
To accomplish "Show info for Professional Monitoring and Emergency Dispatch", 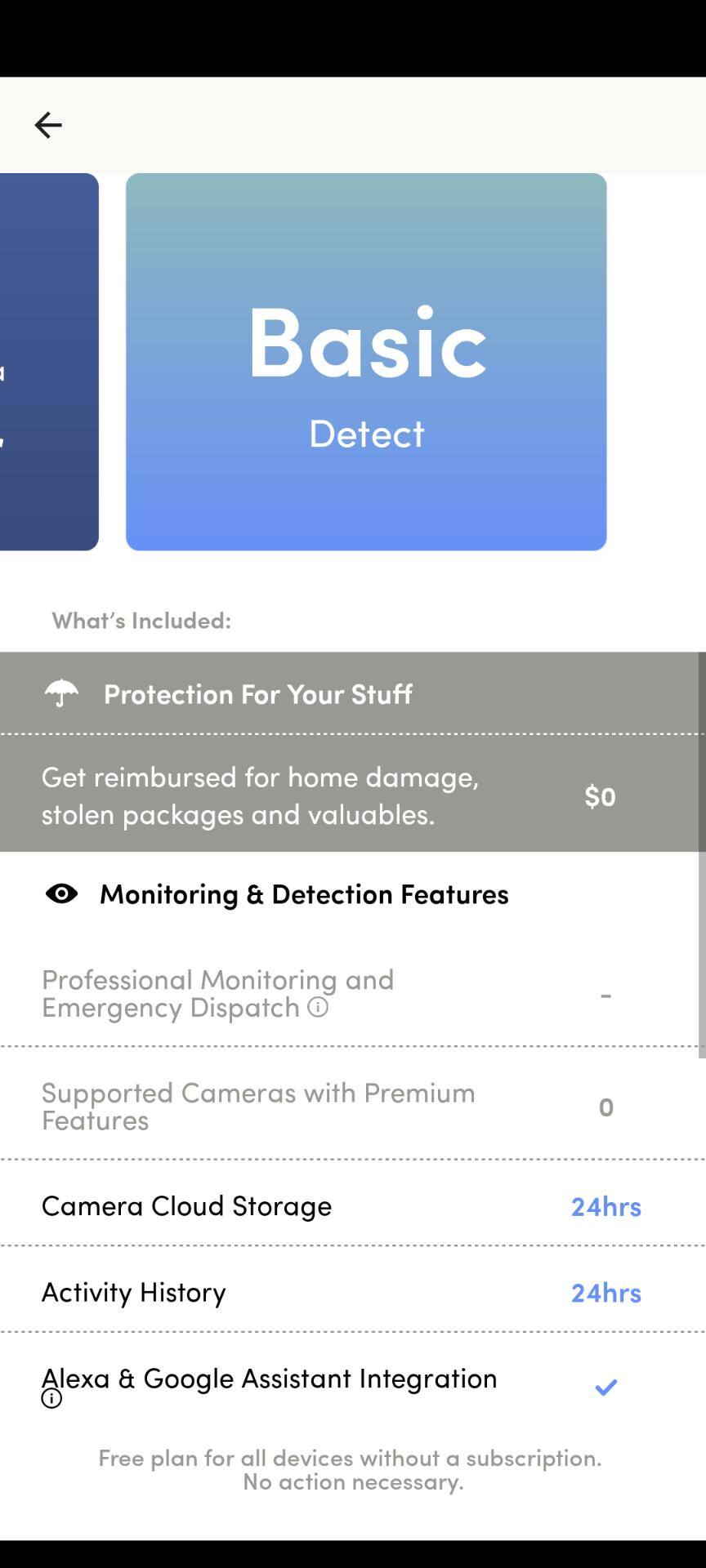I will pos(318,1007).
